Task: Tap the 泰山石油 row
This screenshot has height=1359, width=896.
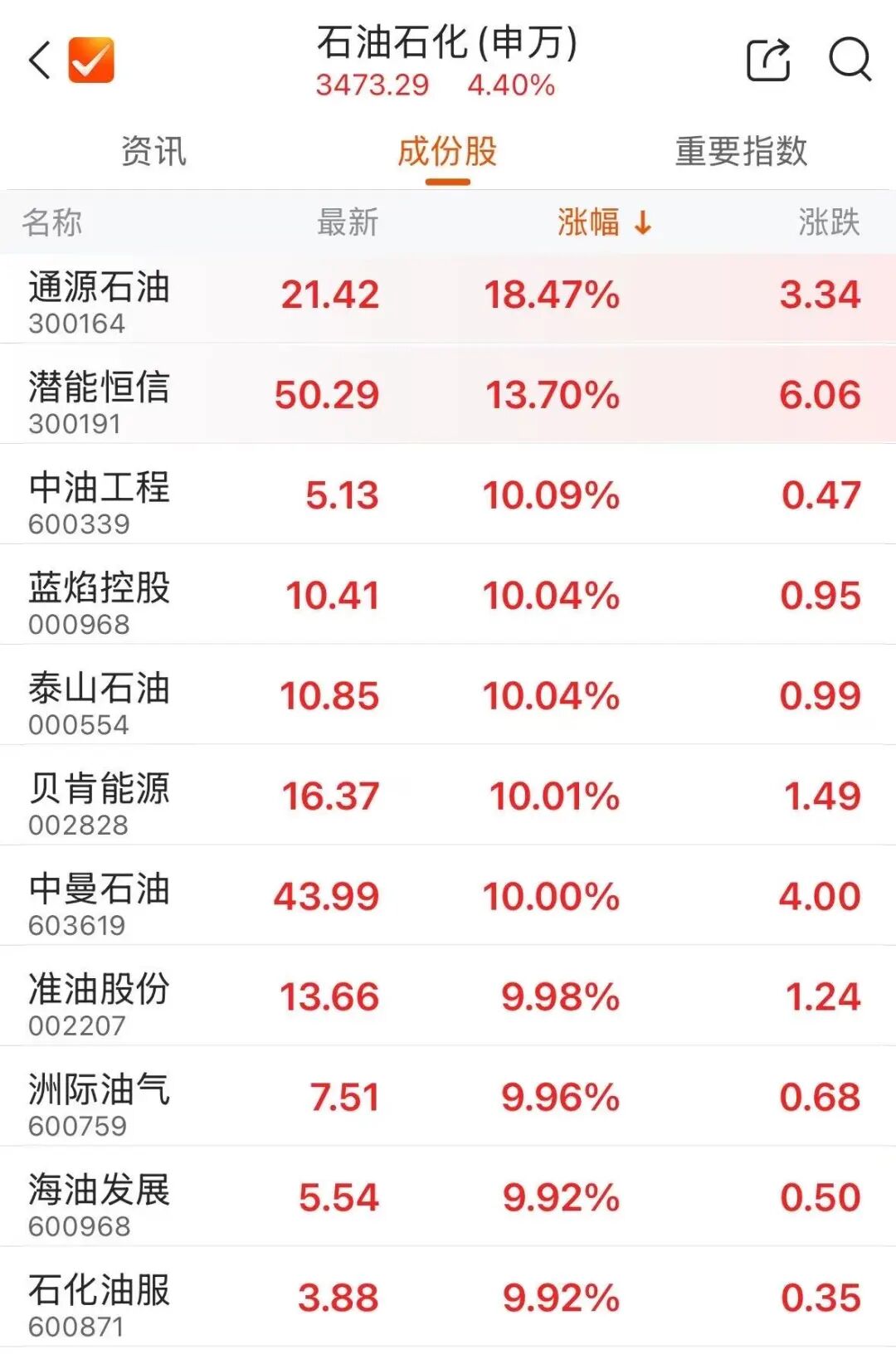Action: point(100,700)
